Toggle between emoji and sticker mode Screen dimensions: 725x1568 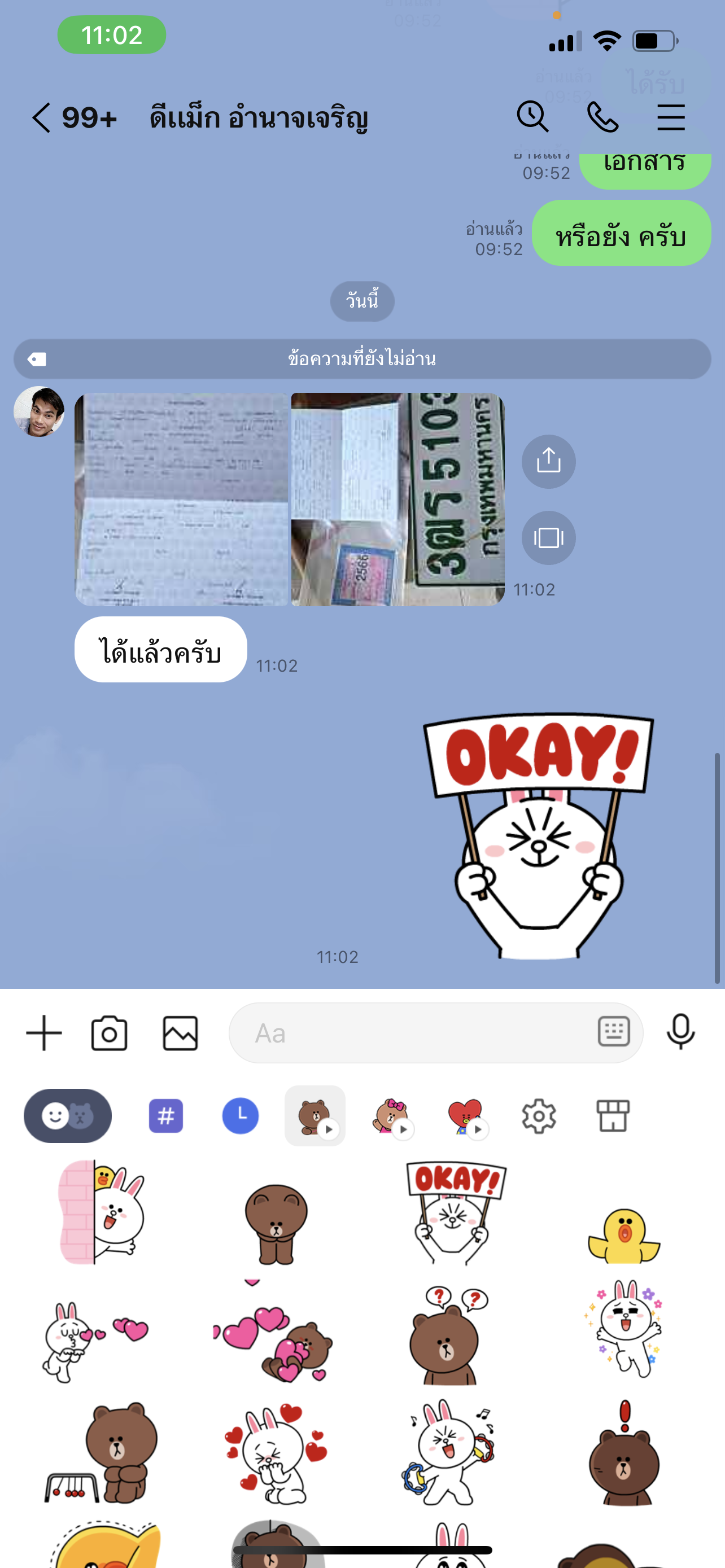(68, 1116)
